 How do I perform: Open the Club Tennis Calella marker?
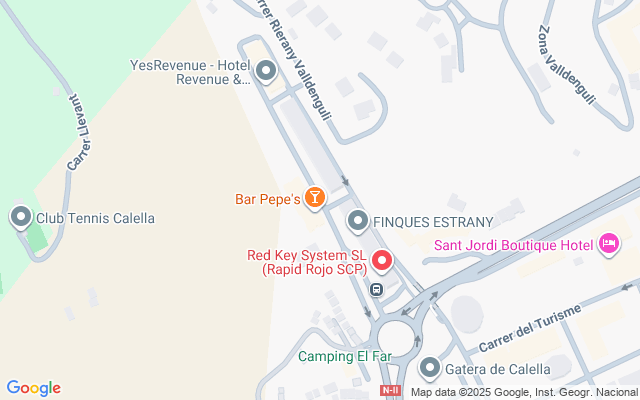21,217
